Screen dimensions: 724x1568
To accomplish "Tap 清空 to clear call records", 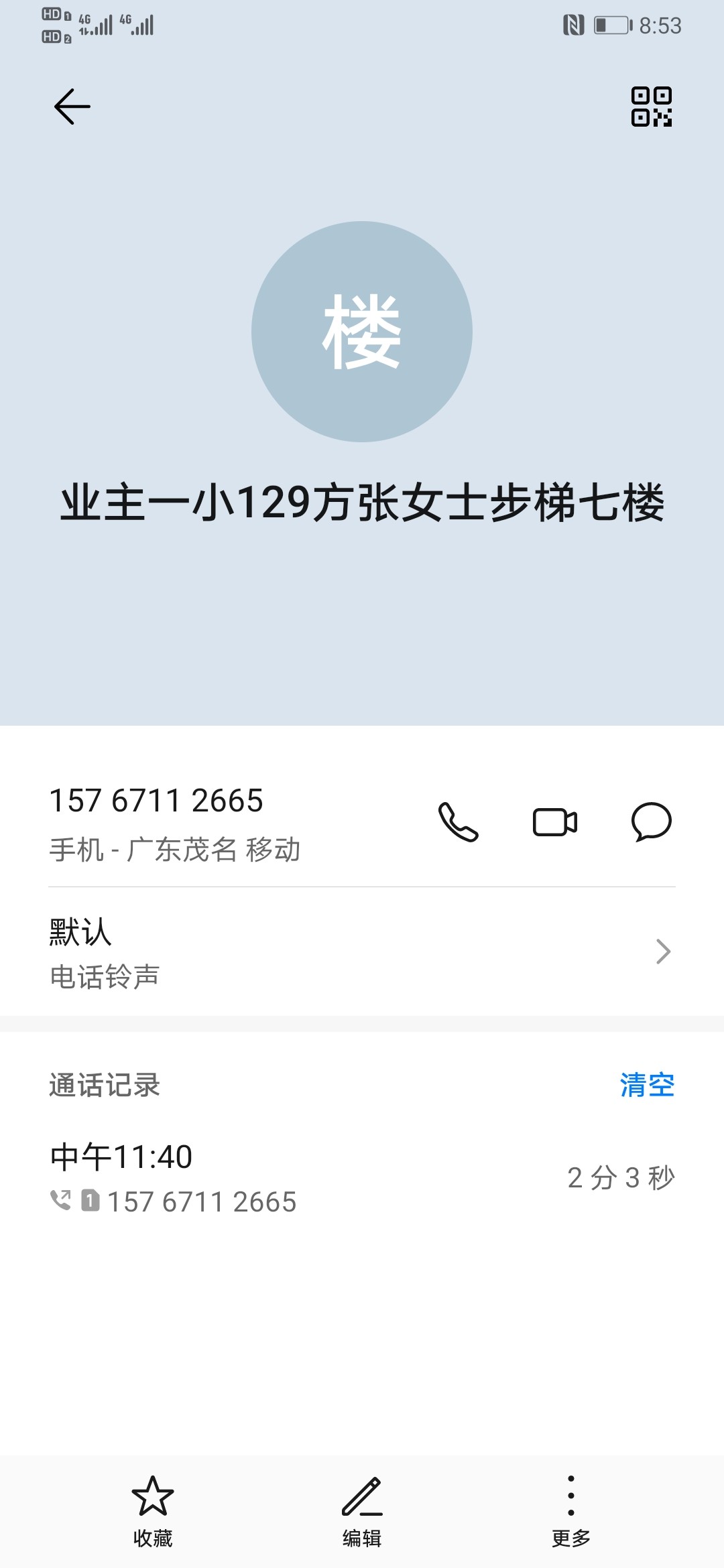I will click(646, 1084).
